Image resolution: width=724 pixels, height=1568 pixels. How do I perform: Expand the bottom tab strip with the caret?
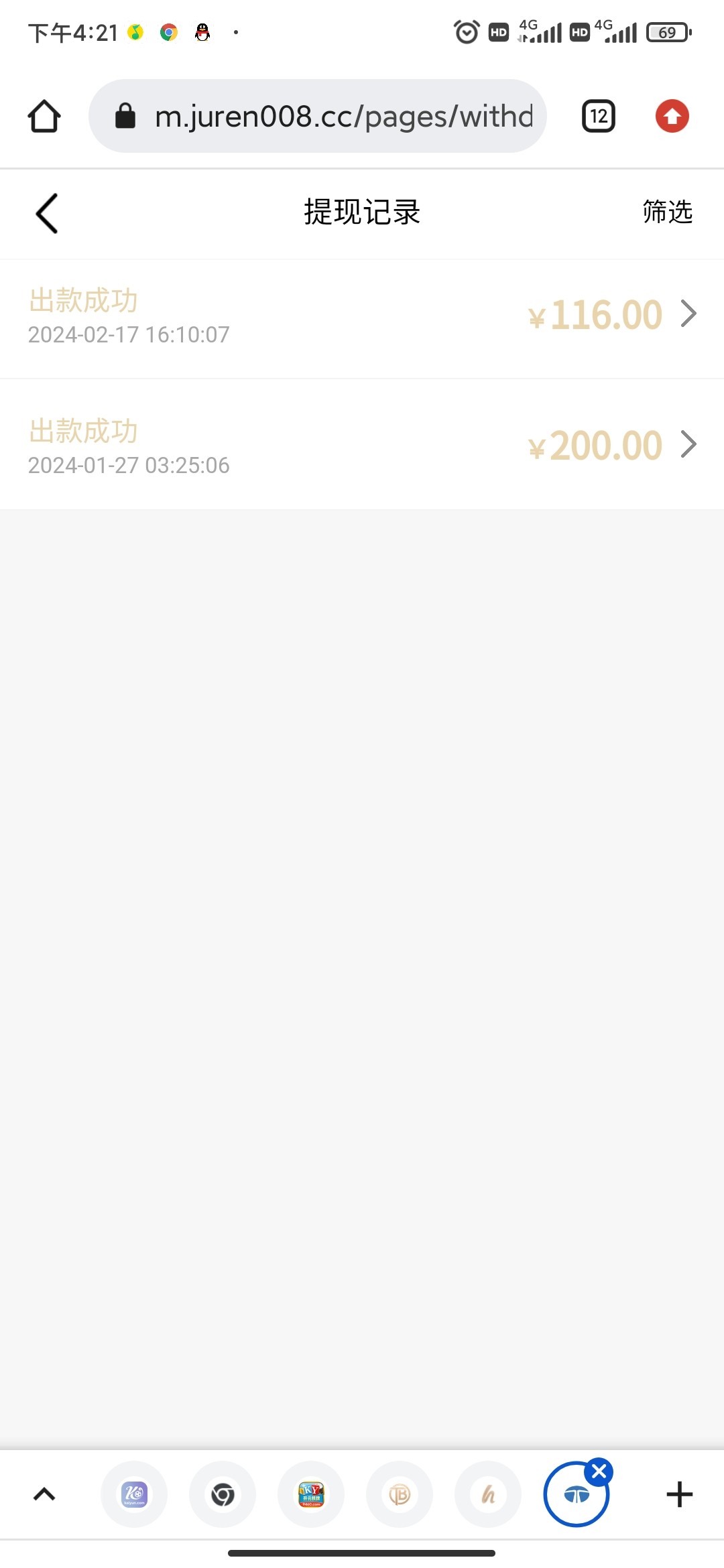pyautogui.click(x=44, y=1494)
